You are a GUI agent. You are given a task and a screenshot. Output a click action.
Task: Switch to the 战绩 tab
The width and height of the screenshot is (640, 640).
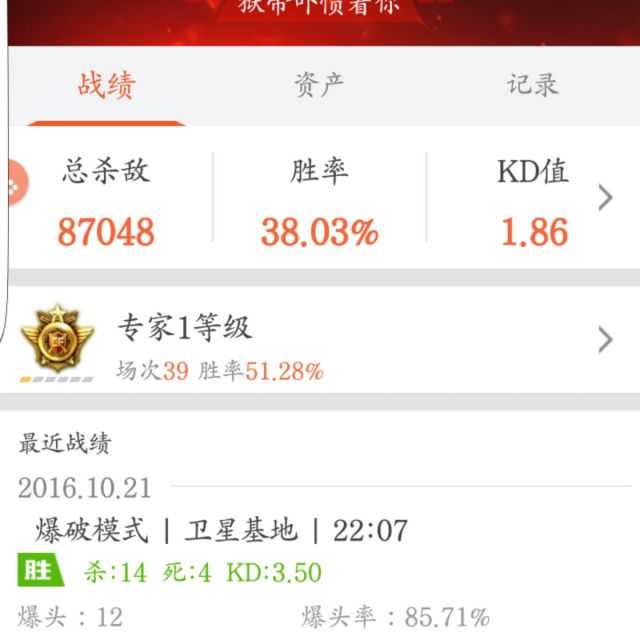(107, 86)
